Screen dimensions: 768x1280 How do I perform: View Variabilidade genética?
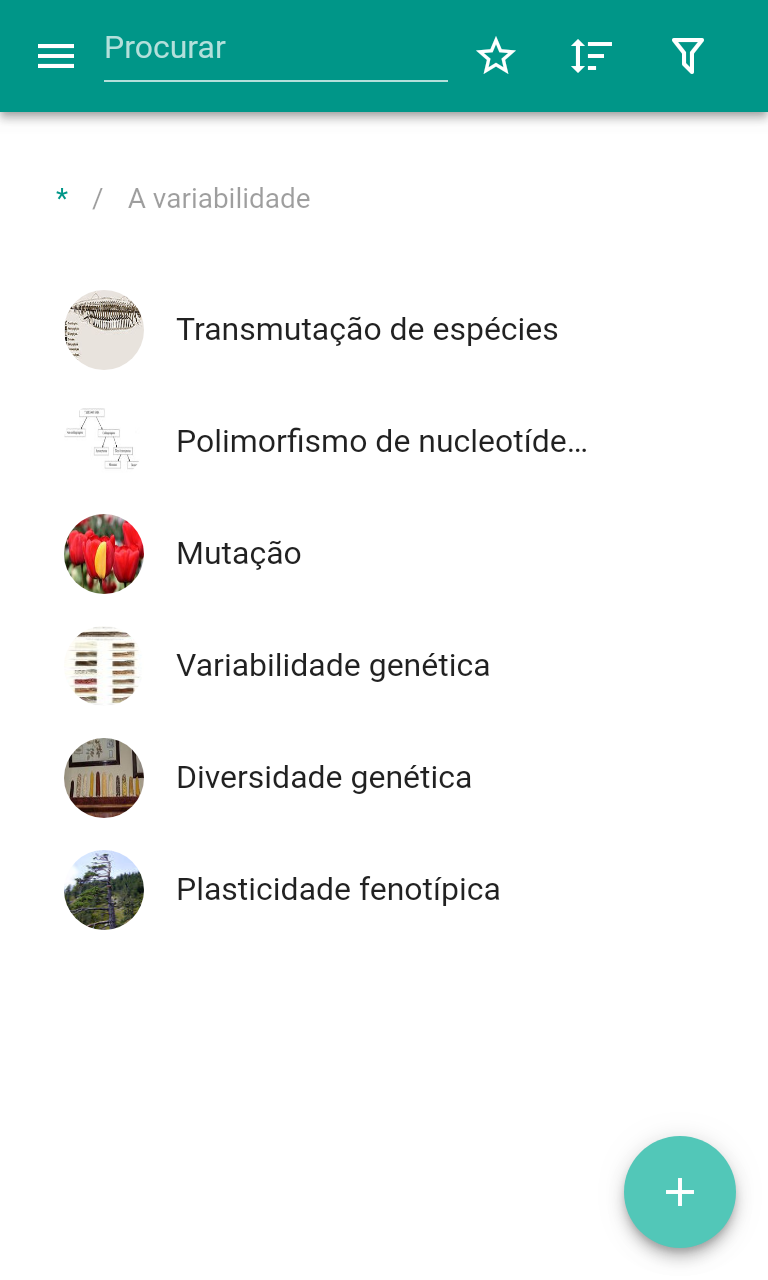[x=332, y=666]
